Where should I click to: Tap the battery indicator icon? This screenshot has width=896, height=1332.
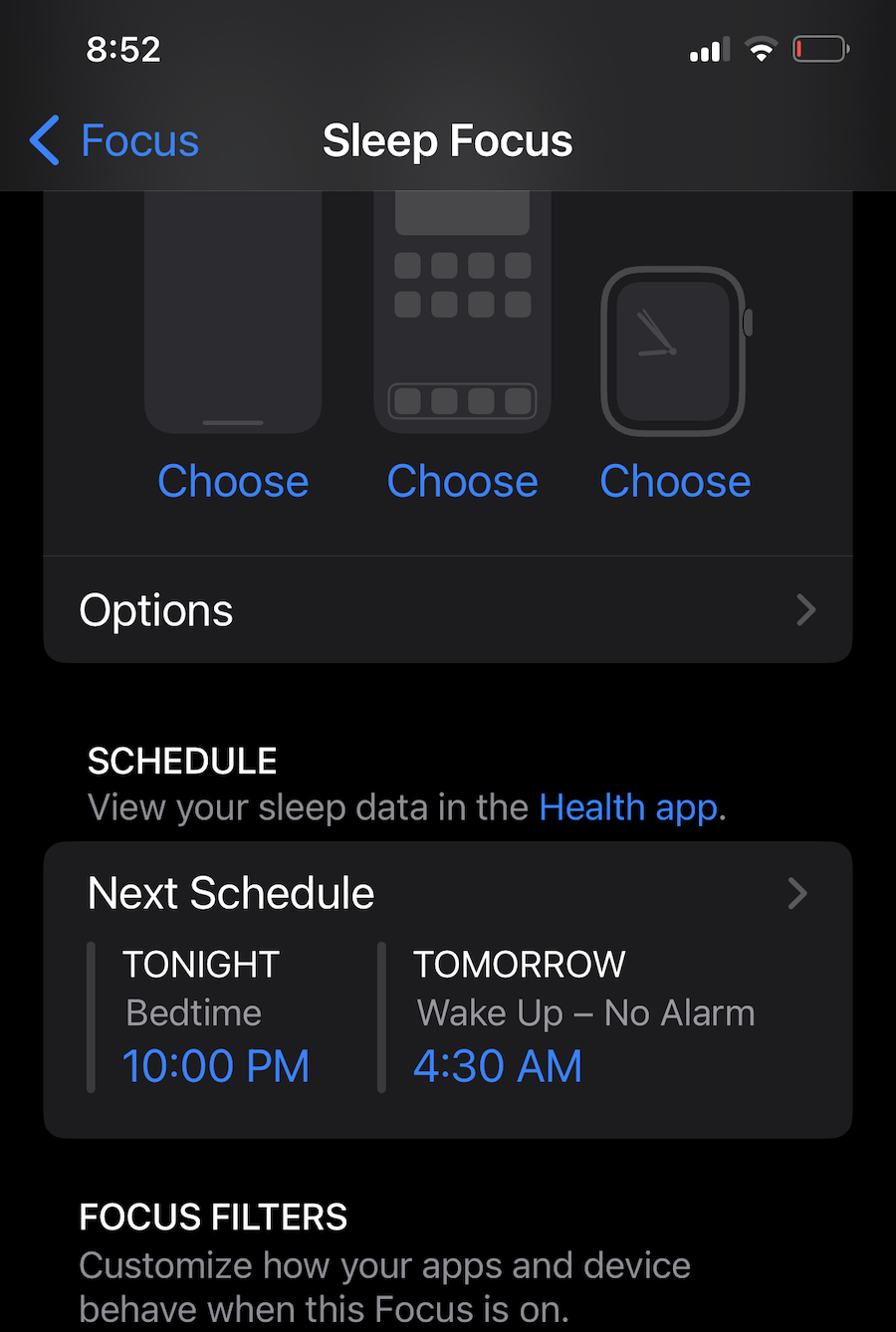click(818, 49)
